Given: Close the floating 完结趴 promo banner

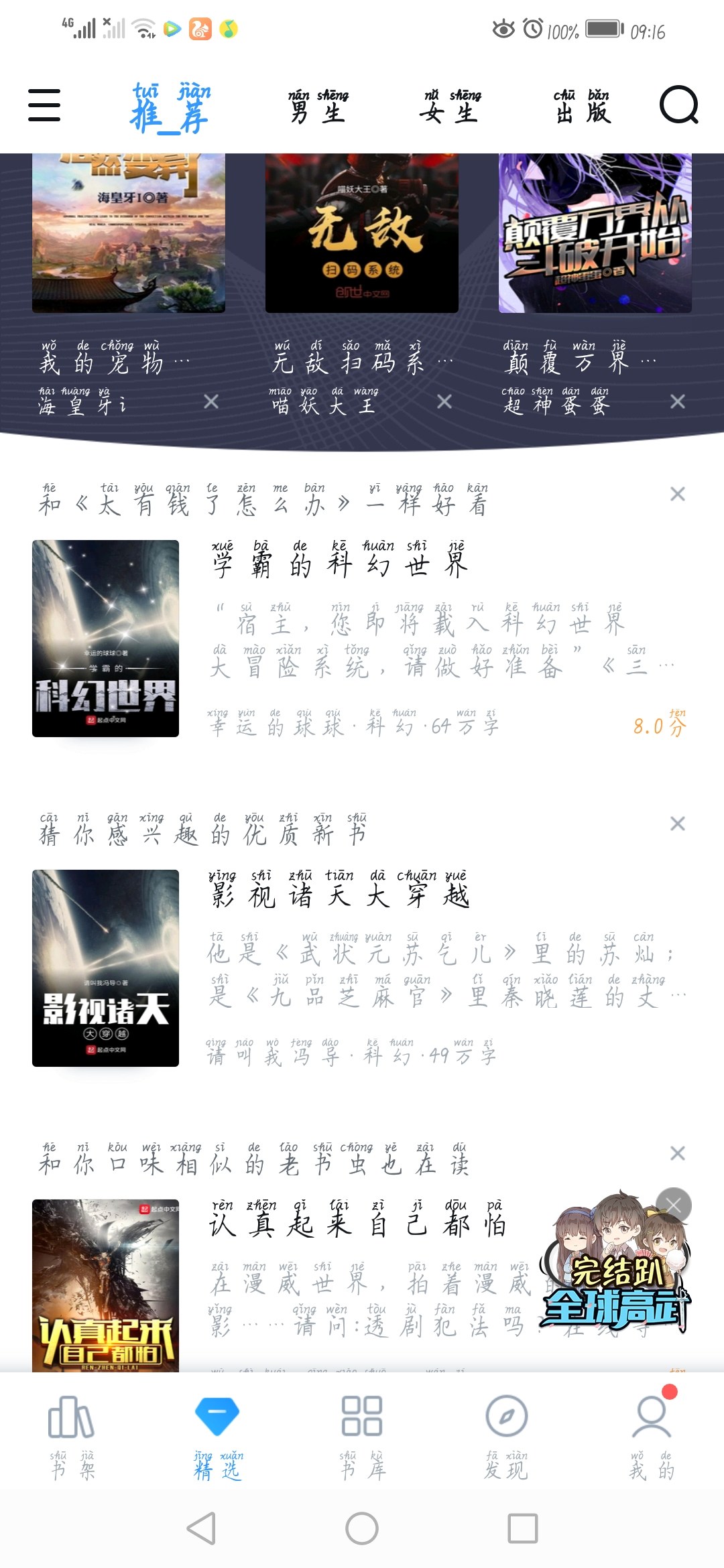Looking at the screenshot, I should pyautogui.click(x=674, y=1205).
